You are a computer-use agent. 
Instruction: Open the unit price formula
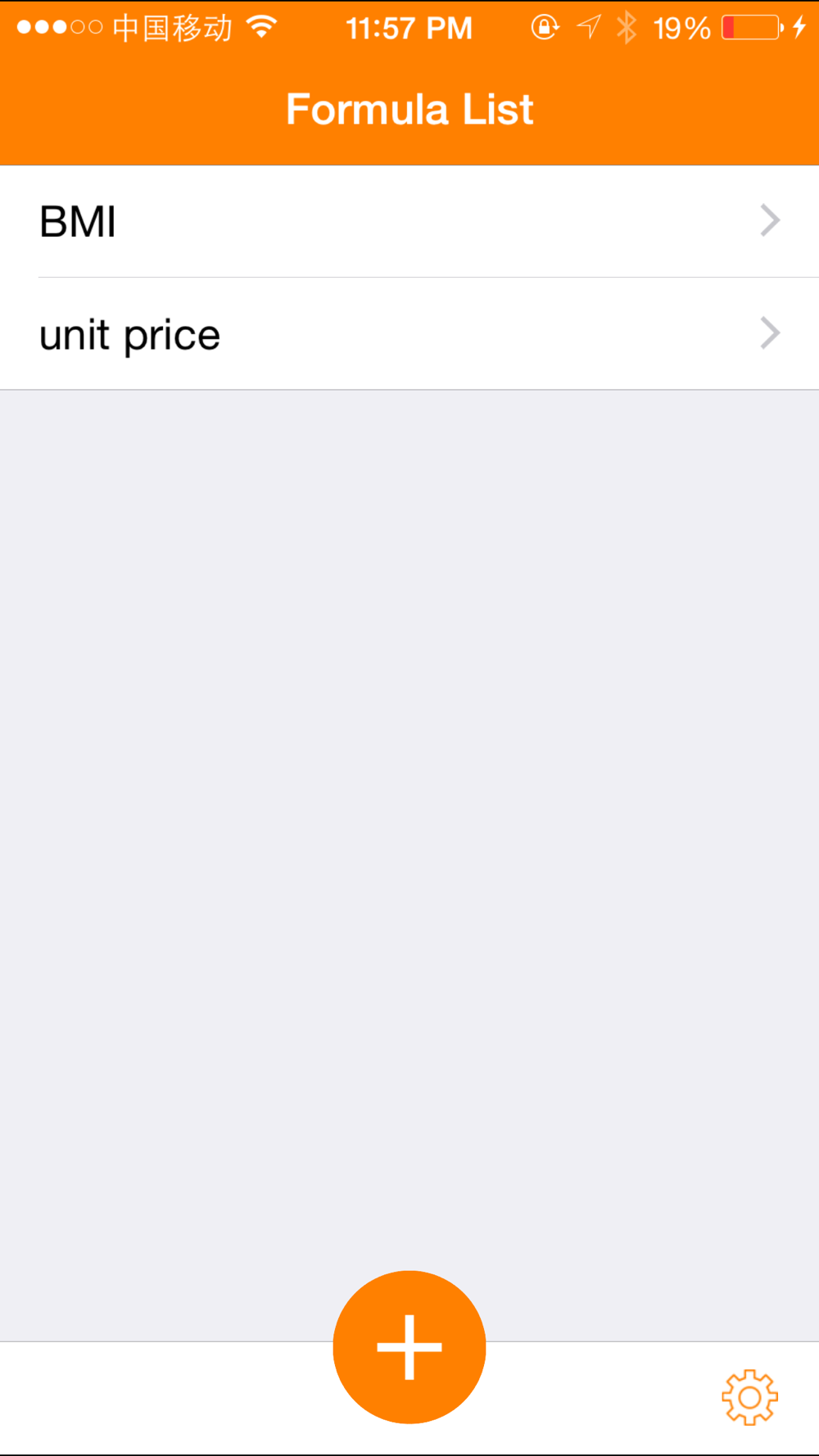pyautogui.click(x=409, y=334)
